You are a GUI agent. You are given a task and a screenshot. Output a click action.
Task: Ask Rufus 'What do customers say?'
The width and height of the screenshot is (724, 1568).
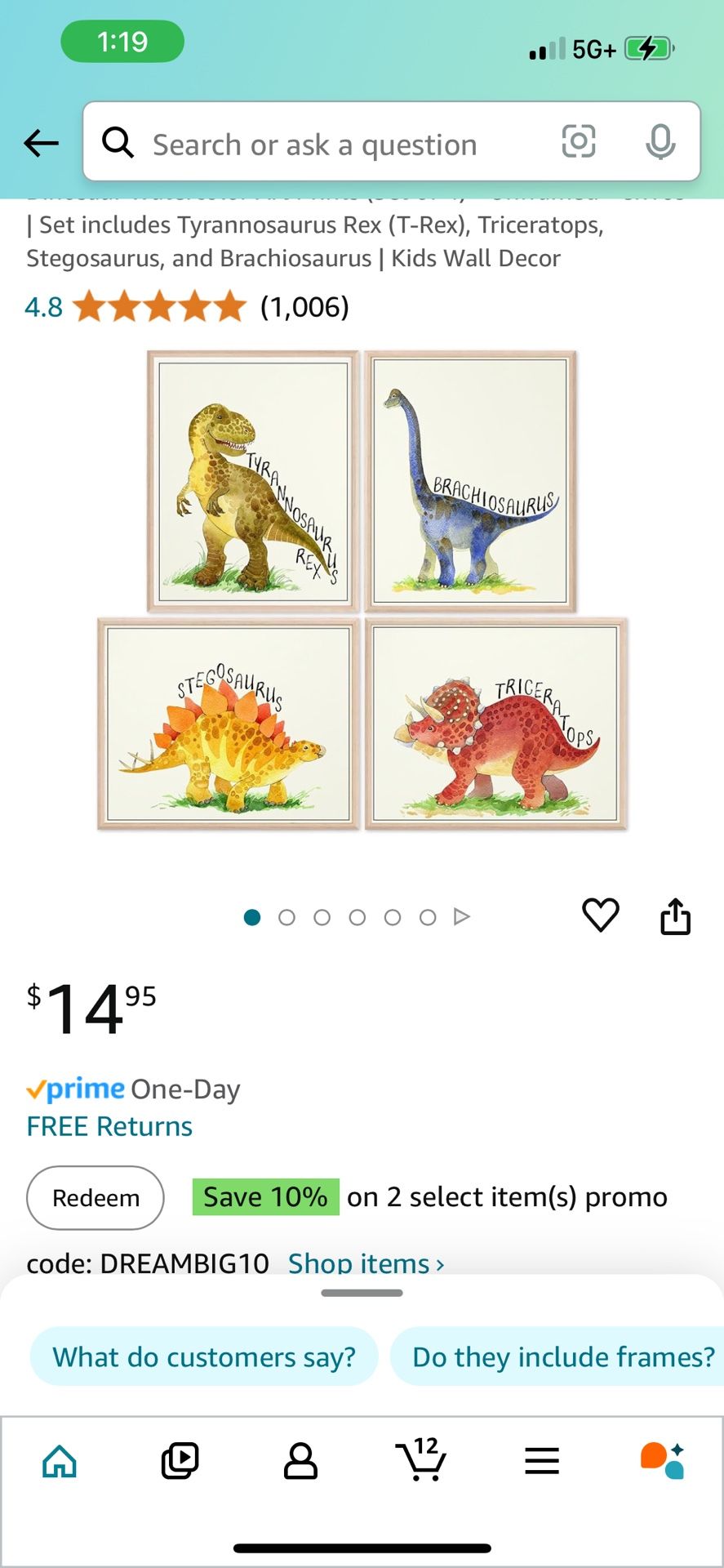tap(203, 1356)
